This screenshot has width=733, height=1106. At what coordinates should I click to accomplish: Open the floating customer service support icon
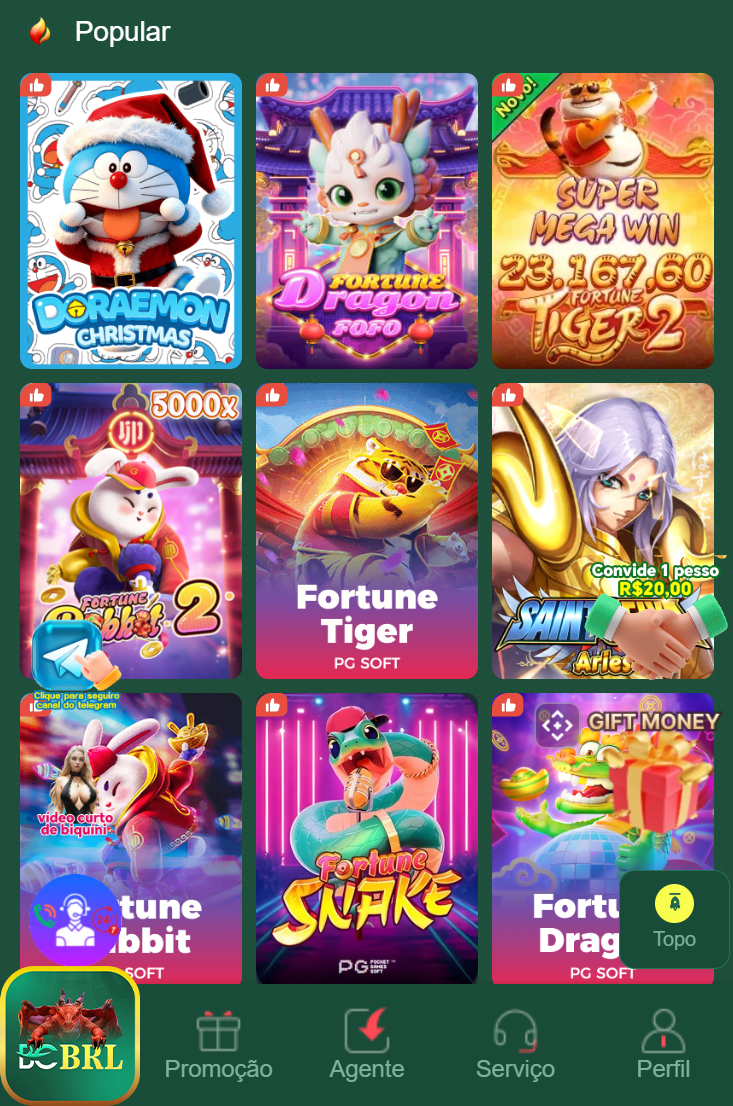coord(76,920)
